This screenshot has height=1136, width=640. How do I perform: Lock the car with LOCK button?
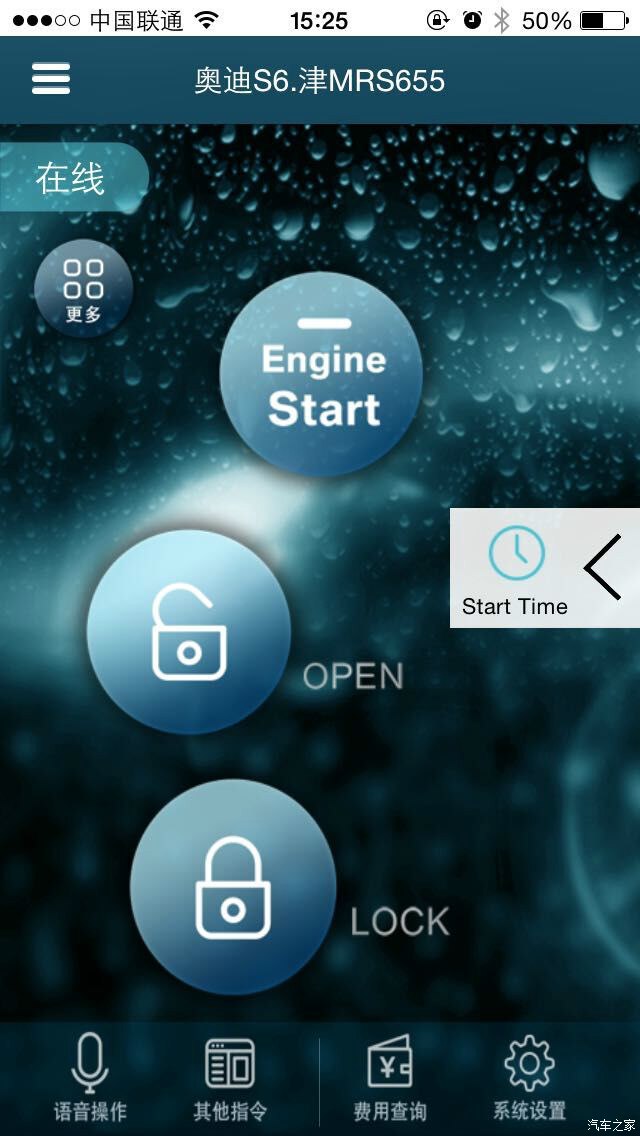(233, 887)
